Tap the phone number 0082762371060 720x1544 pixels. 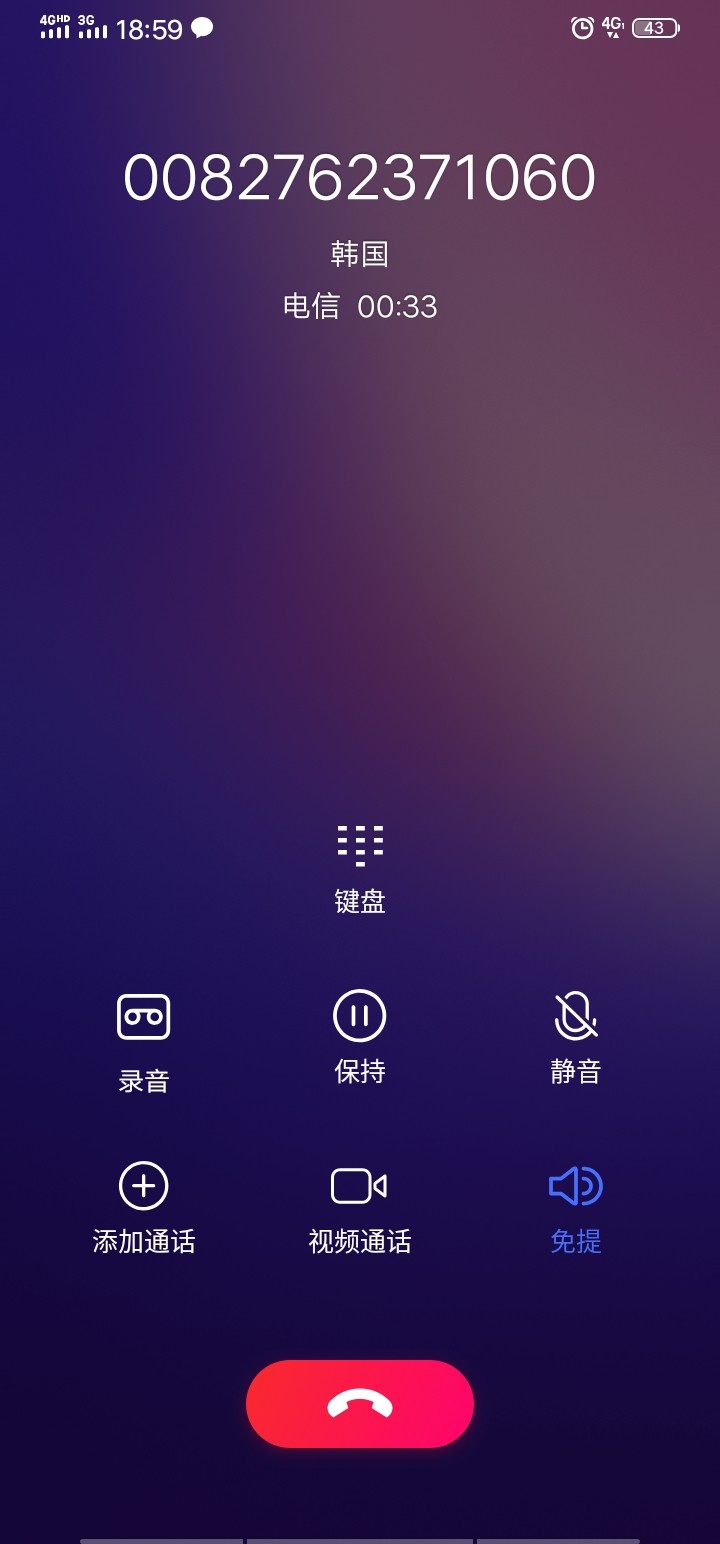[360, 176]
